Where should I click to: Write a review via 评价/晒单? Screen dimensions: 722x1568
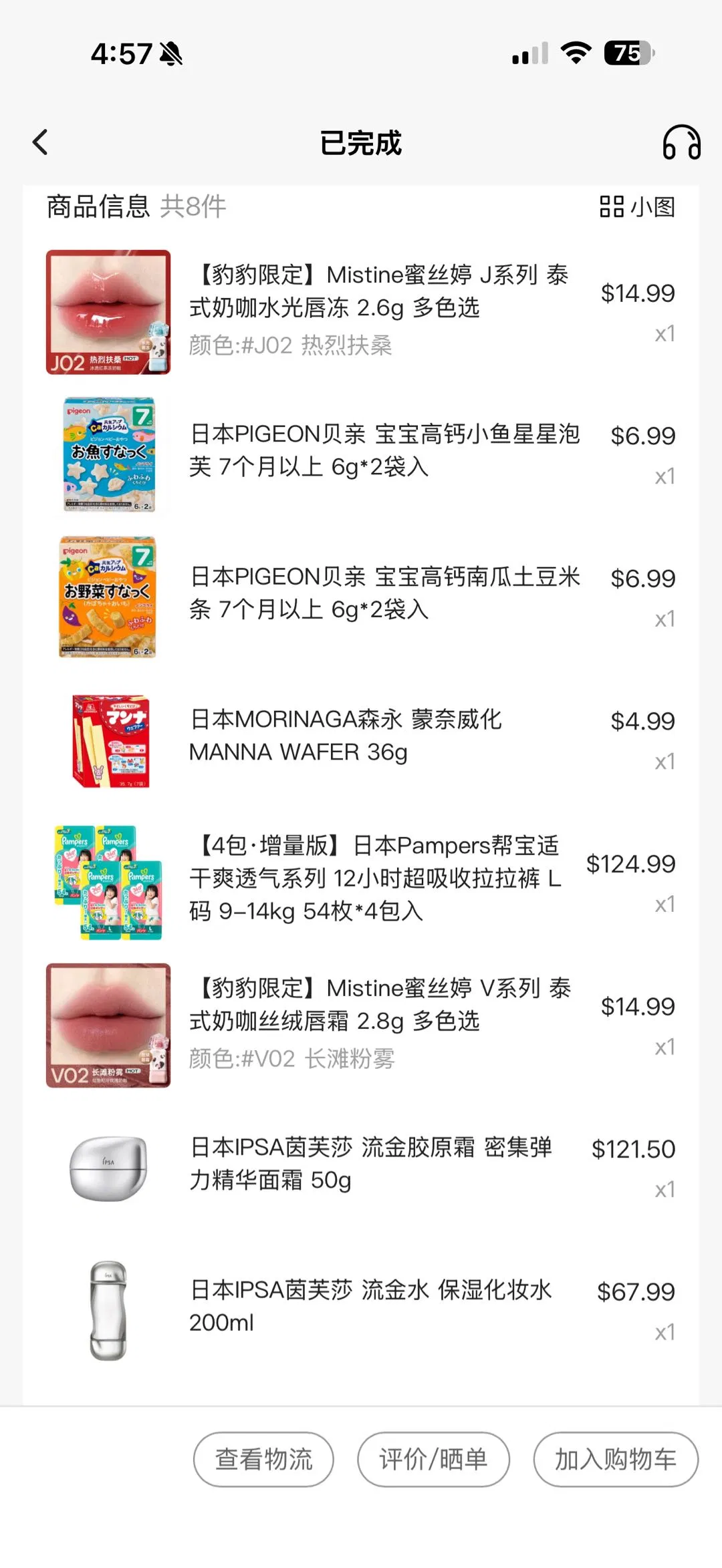433,1459
